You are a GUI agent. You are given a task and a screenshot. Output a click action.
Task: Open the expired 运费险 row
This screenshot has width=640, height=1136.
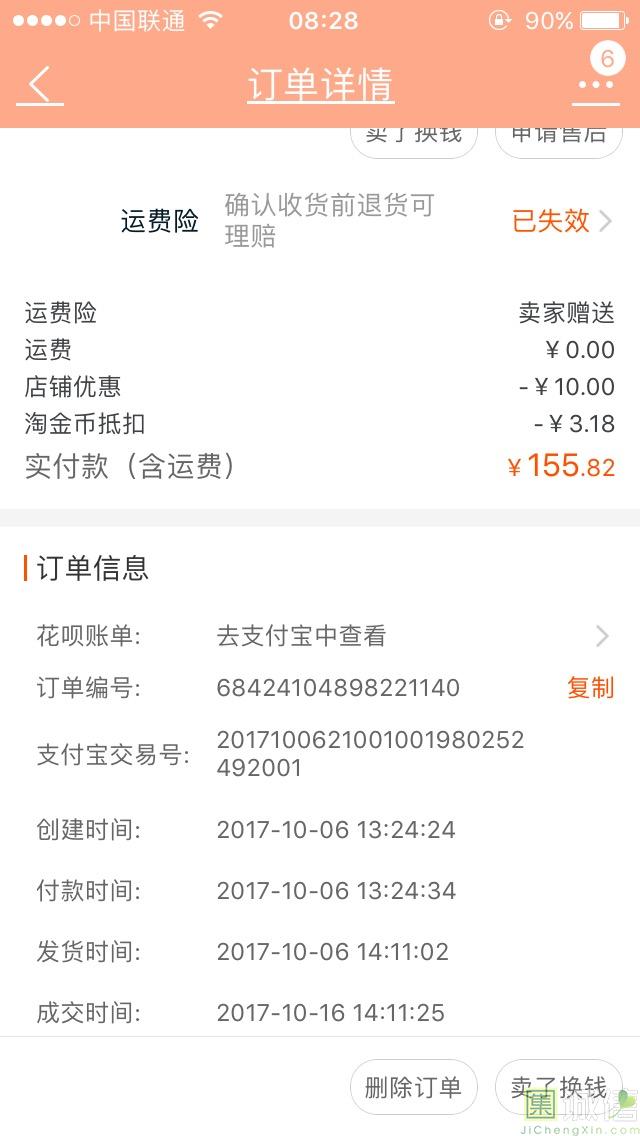pos(320,220)
